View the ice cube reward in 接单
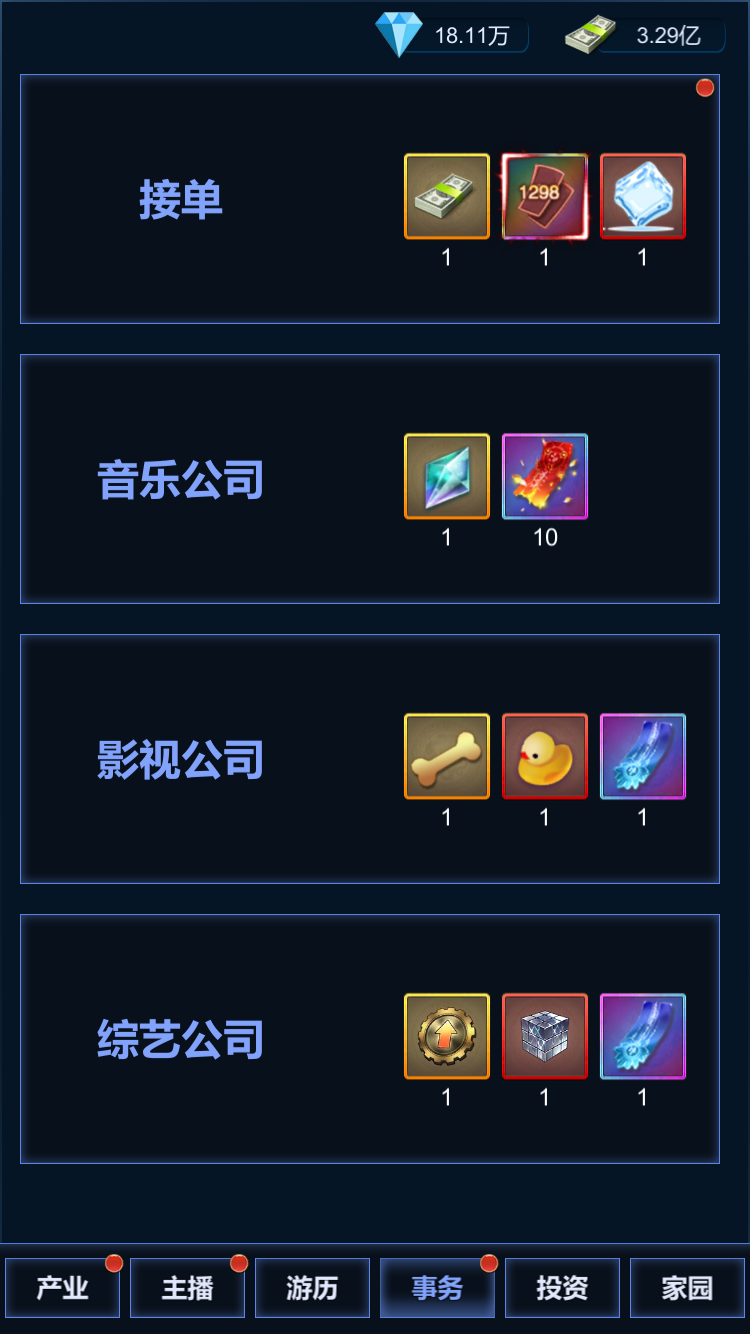 pos(643,196)
